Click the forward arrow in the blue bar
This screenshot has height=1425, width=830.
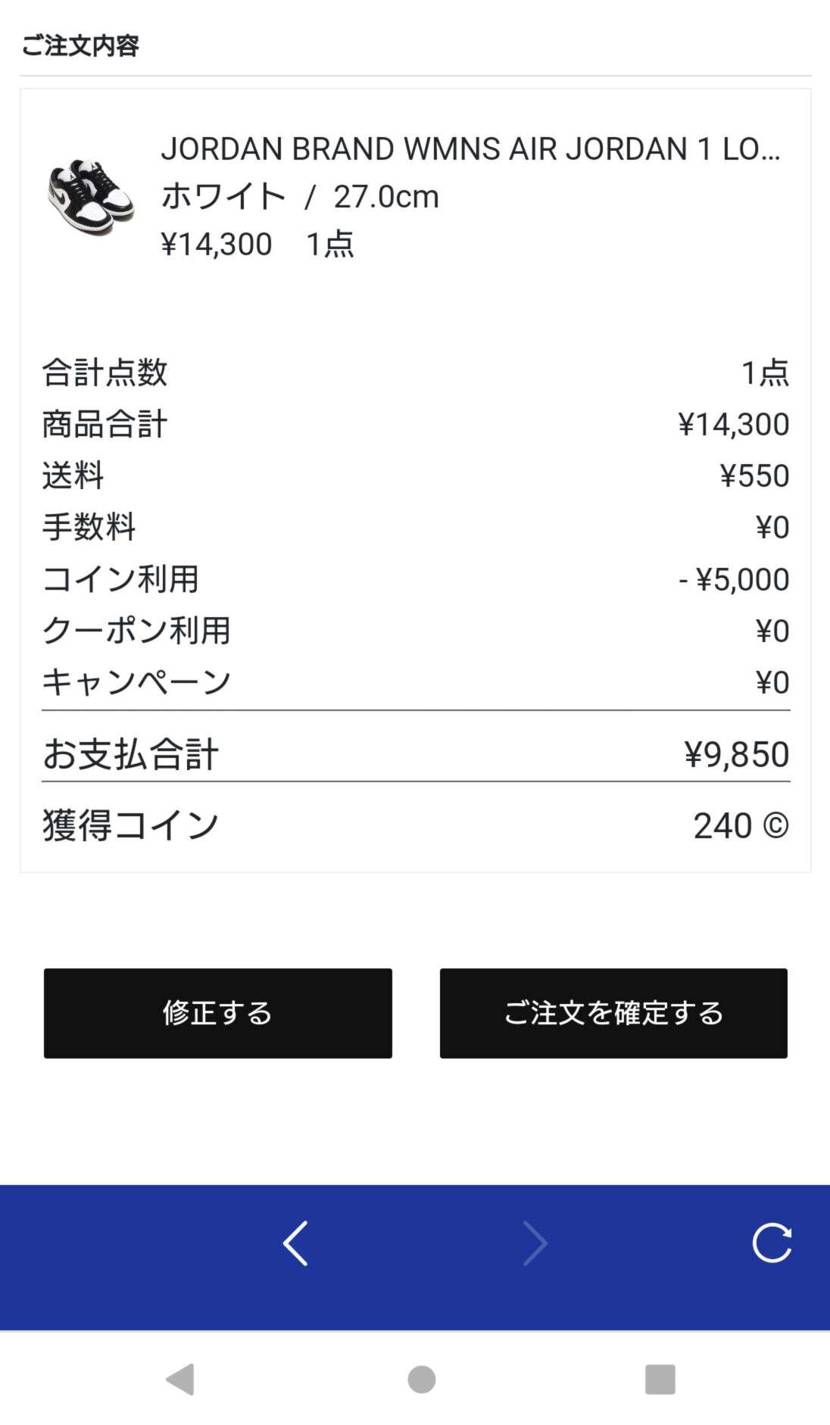535,1243
